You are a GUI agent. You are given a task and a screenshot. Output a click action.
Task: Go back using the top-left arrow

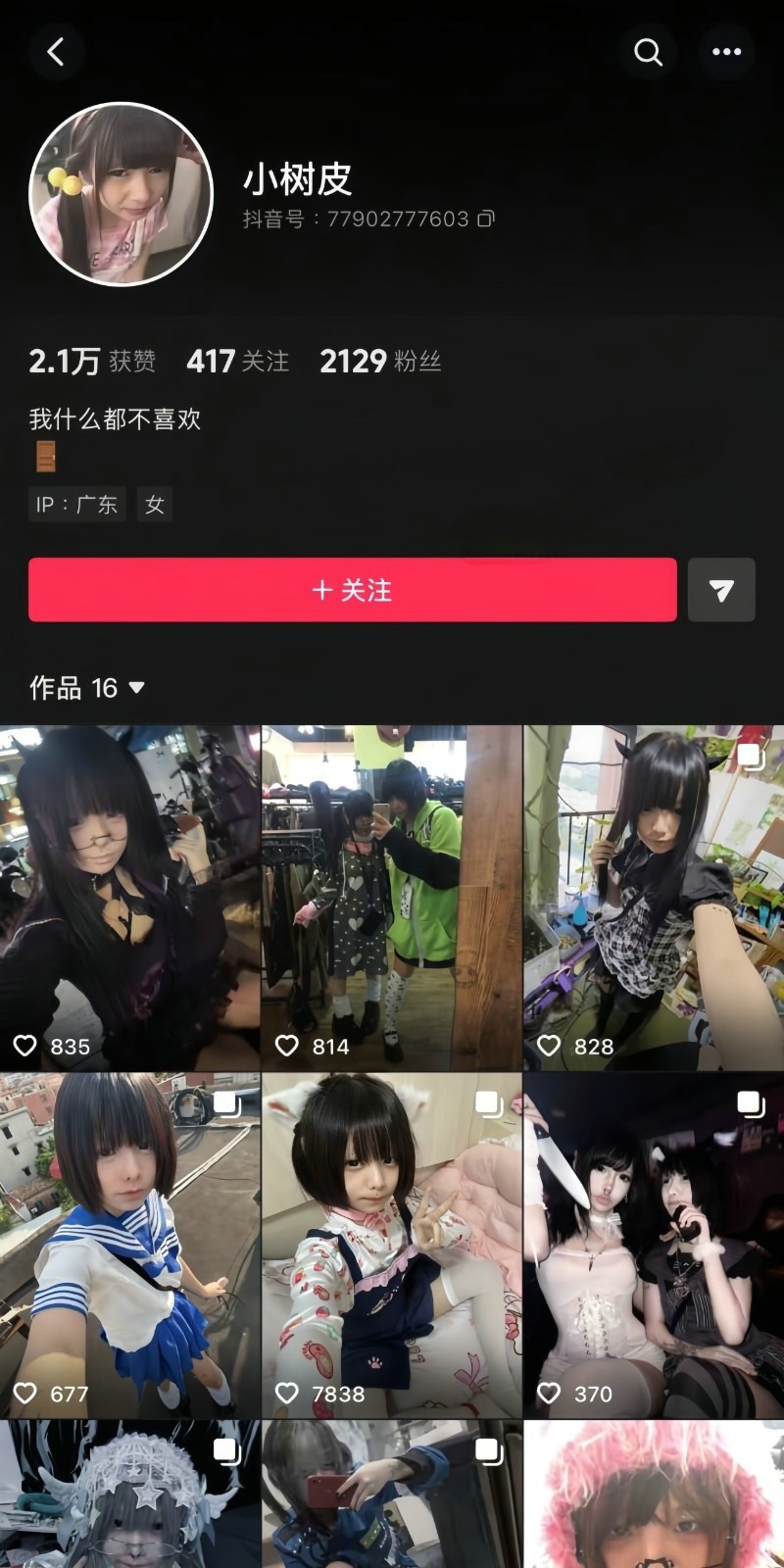click(56, 52)
